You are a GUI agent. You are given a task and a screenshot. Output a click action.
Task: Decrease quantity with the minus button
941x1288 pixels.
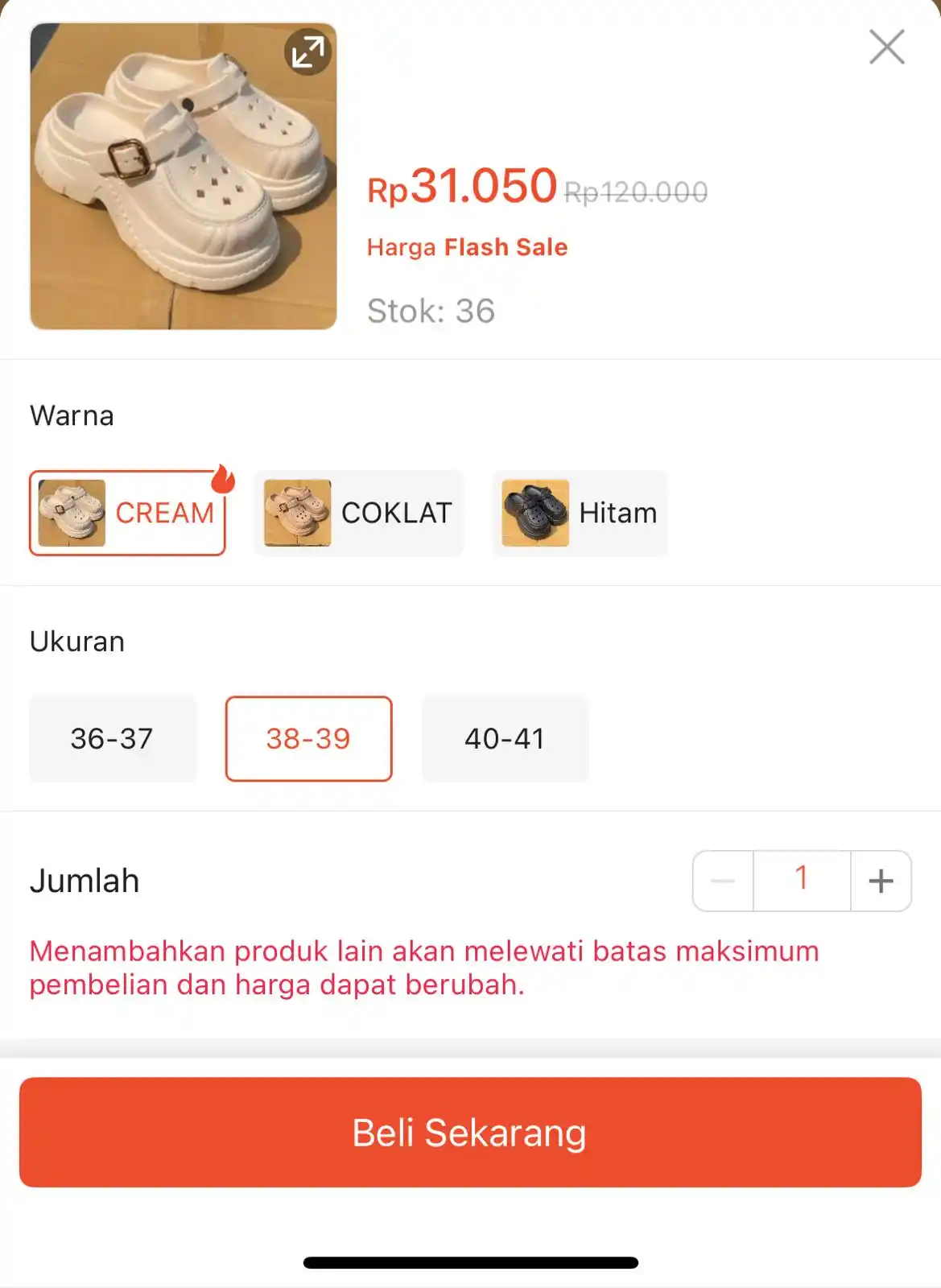click(723, 881)
